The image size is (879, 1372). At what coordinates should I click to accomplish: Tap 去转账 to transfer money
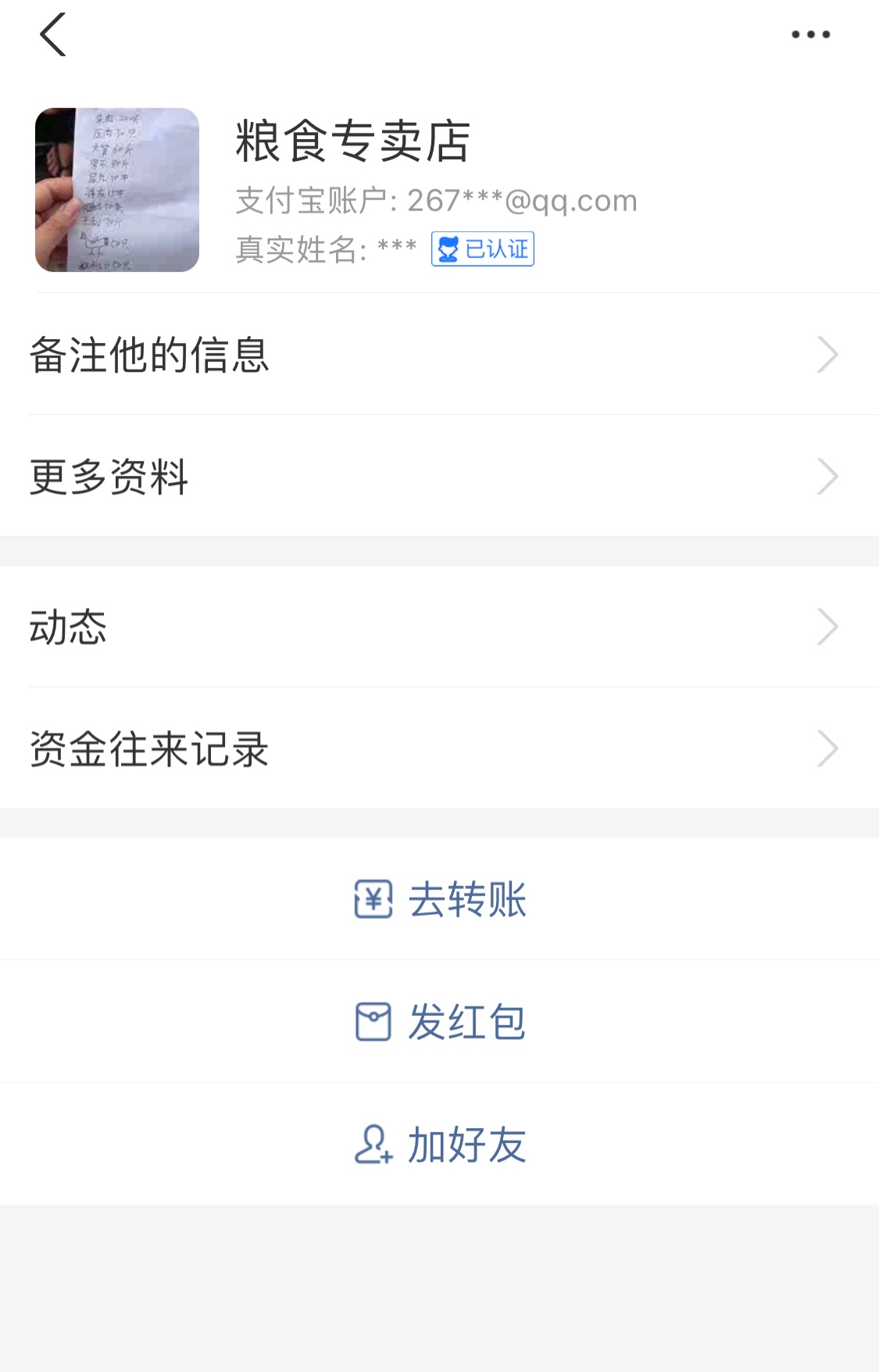[440, 899]
